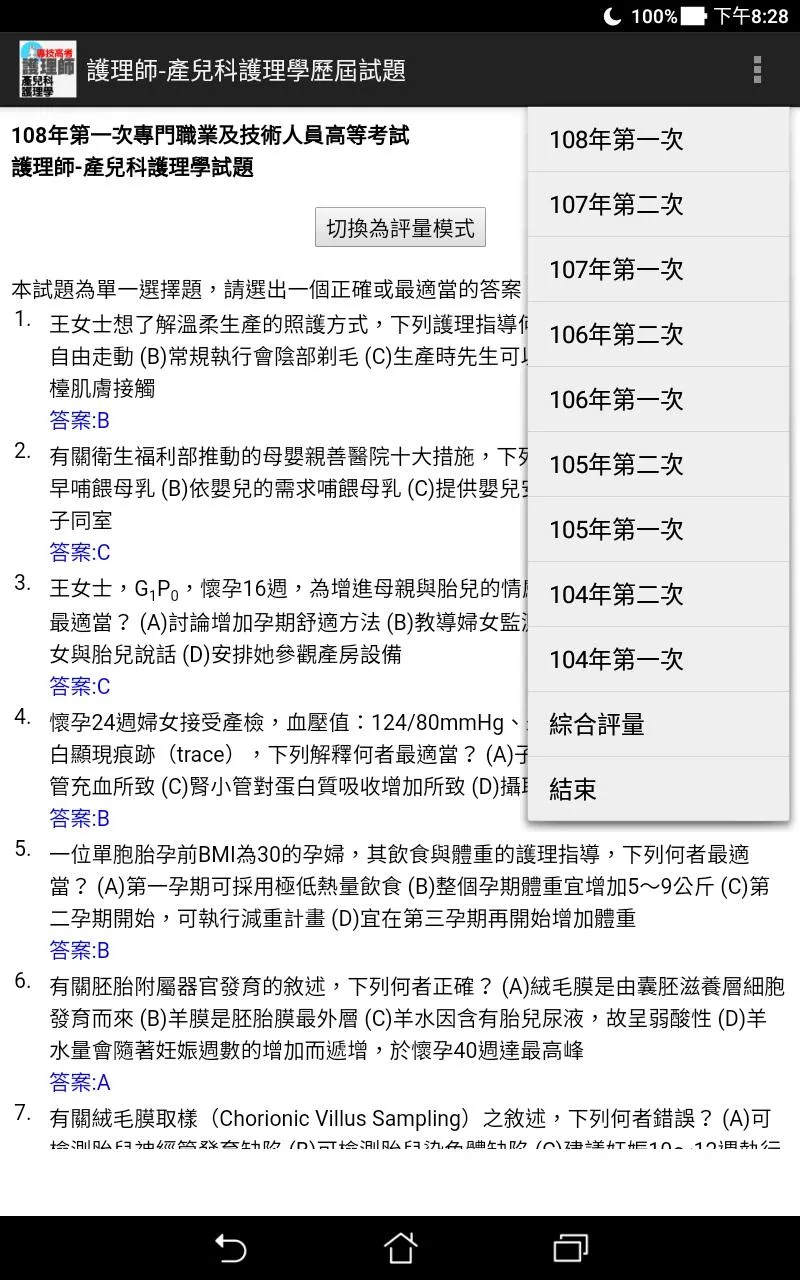Choose 105年第一次 from the list

(658, 530)
